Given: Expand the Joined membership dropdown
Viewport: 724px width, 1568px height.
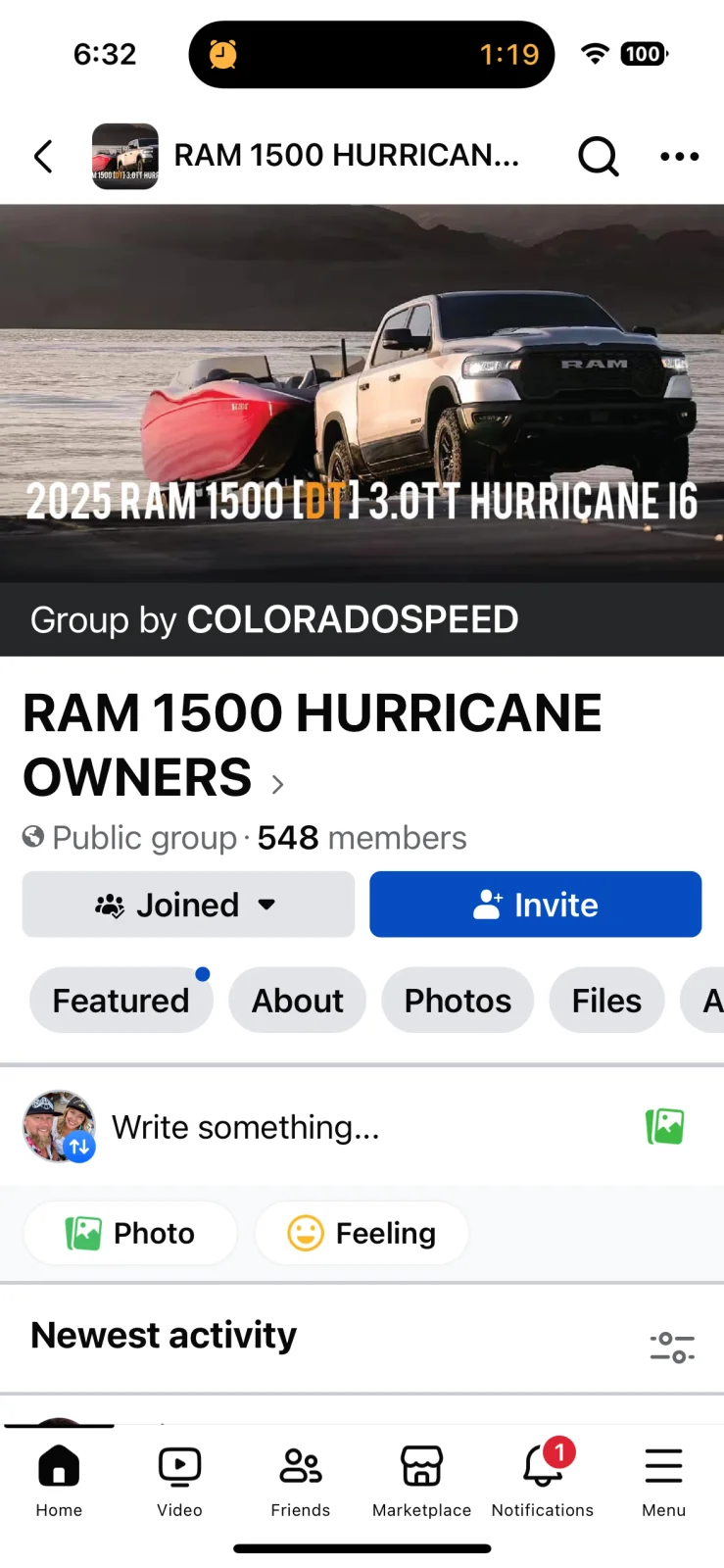Looking at the screenshot, I should (x=188, y=905).
